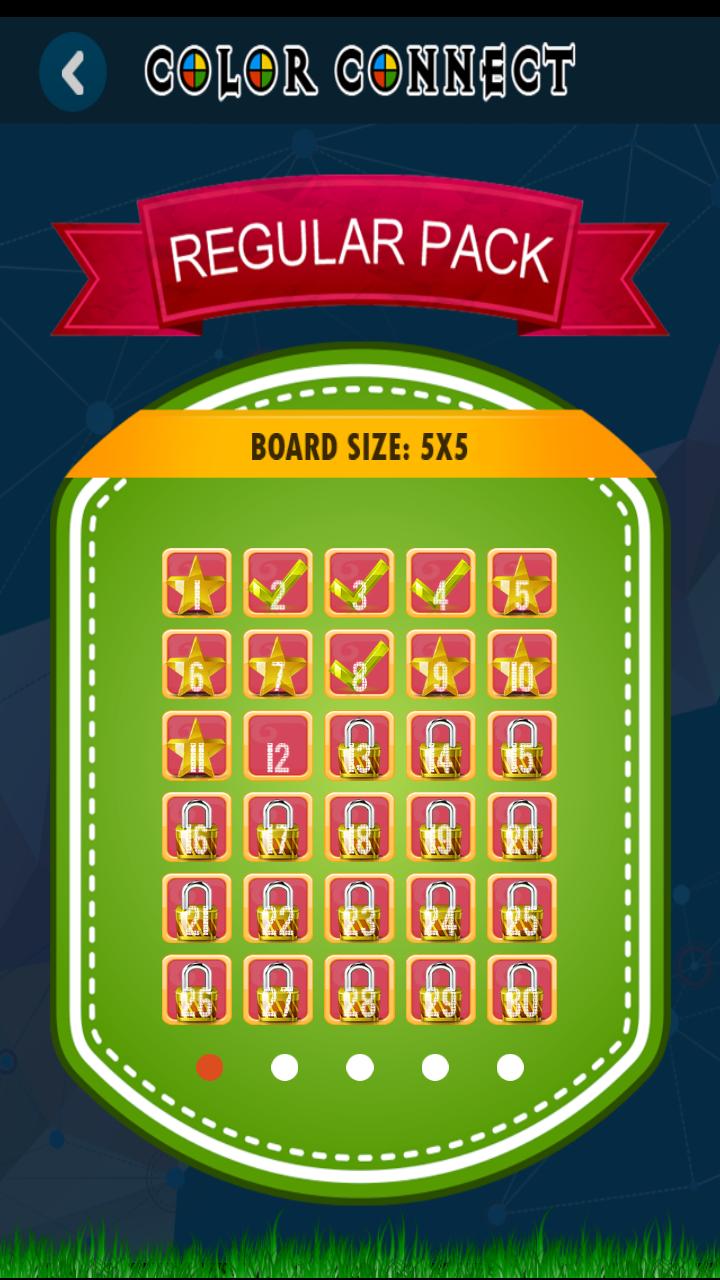Replay level 8 with the checkmark

click(359, 664)
